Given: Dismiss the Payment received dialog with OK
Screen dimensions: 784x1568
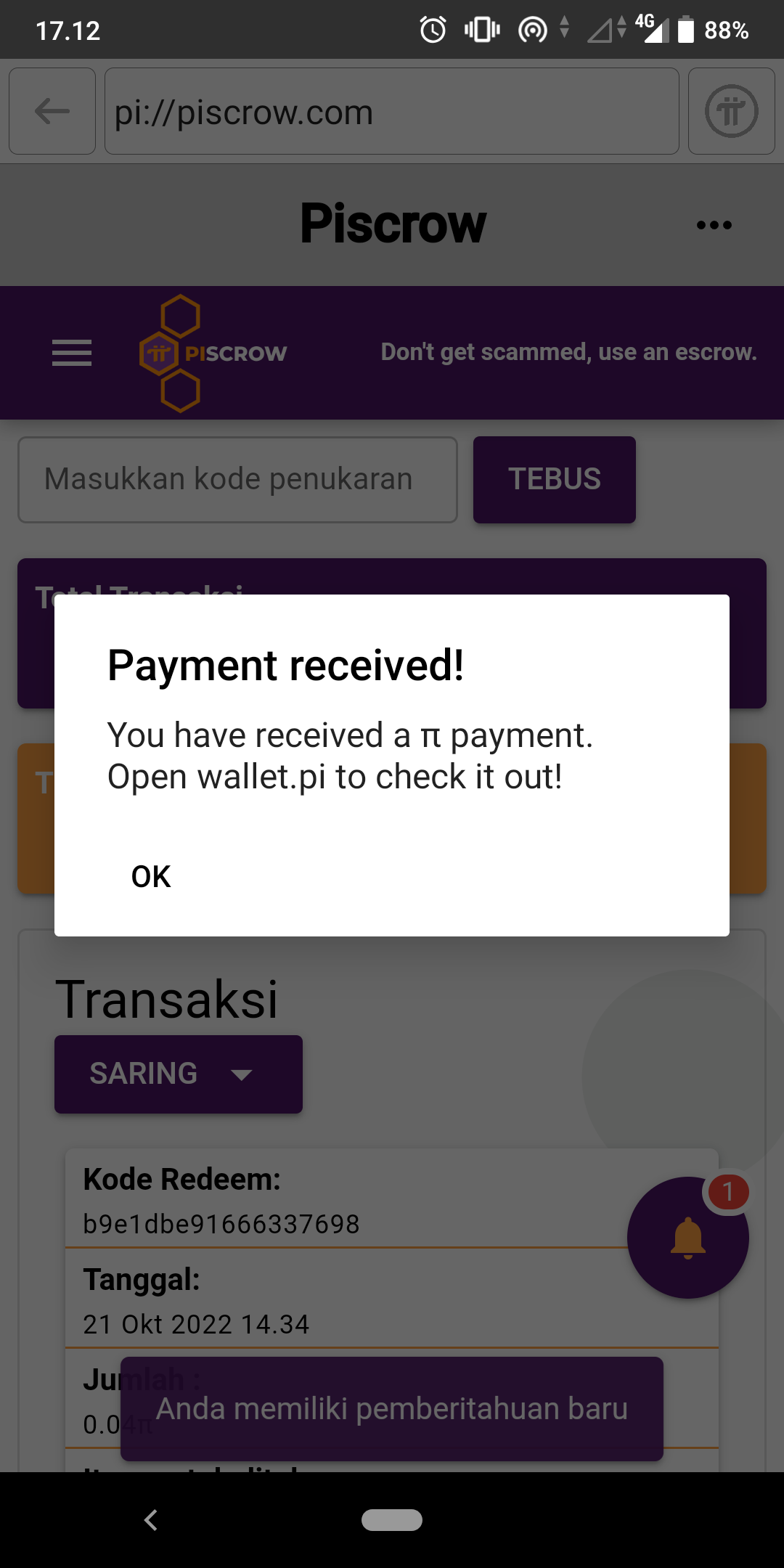Looking at the screenshot, I should pos(151,876).
